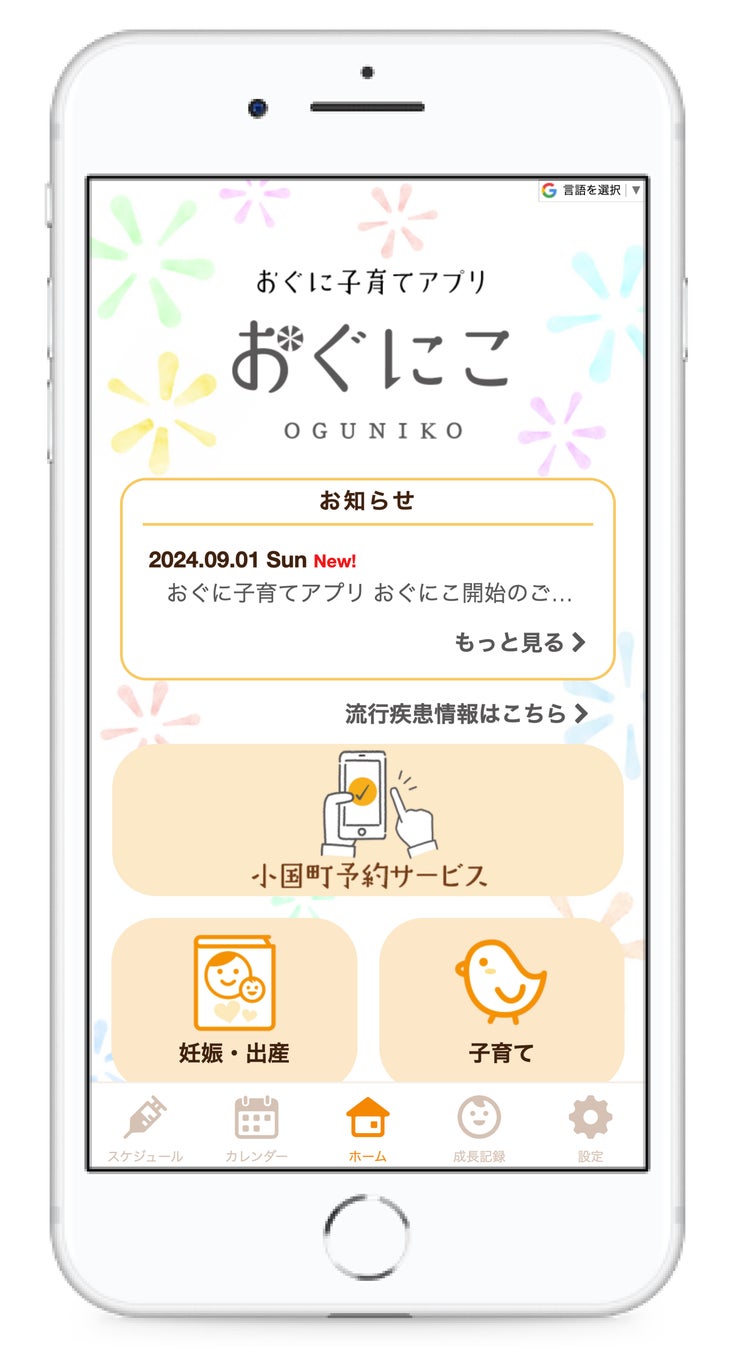The width and height of the screenshot is (735, 1350).
Task: Open the 流行疾患情報はこちら link
Action: (466, 713)
